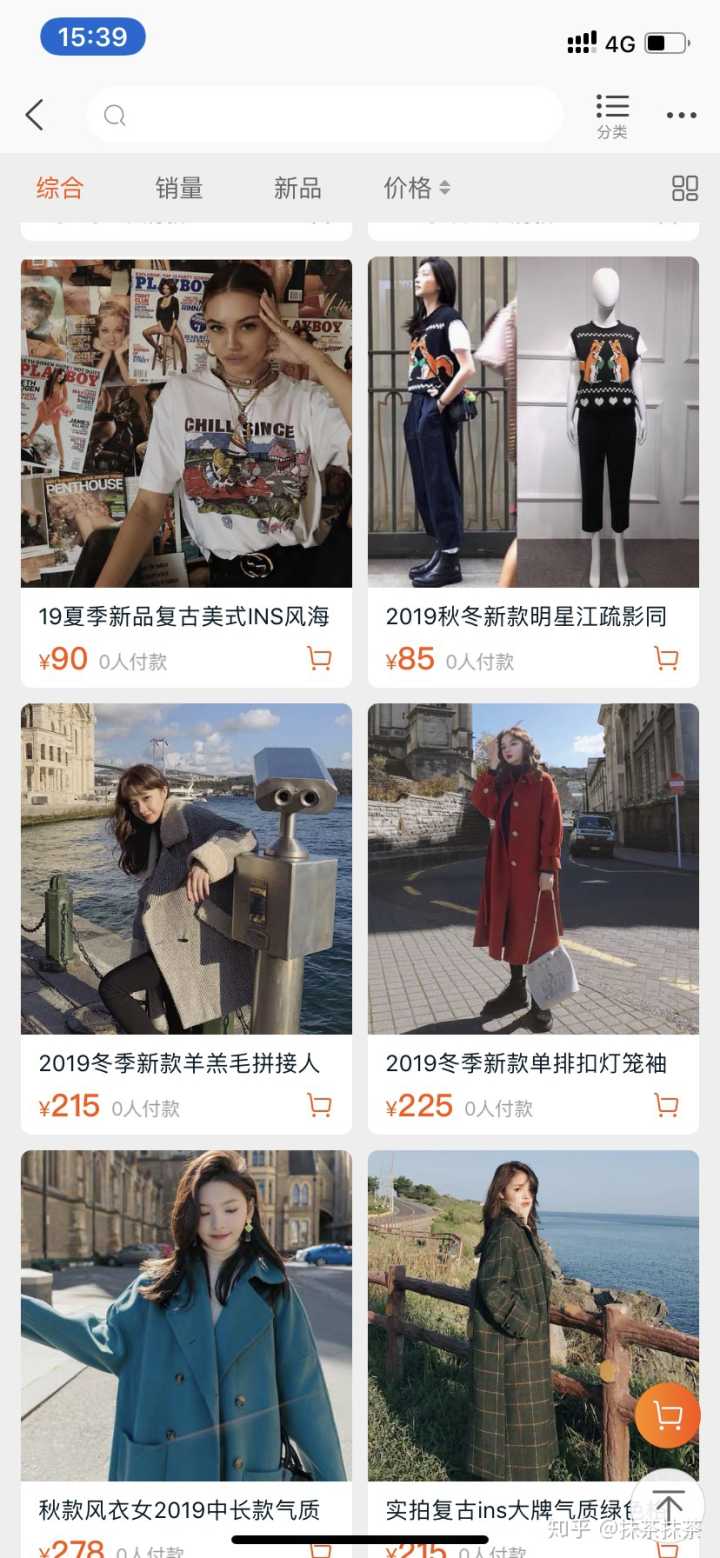Switch to the 综合 tab
This screenshot has width=720, height=1558.
pos(60,188)
